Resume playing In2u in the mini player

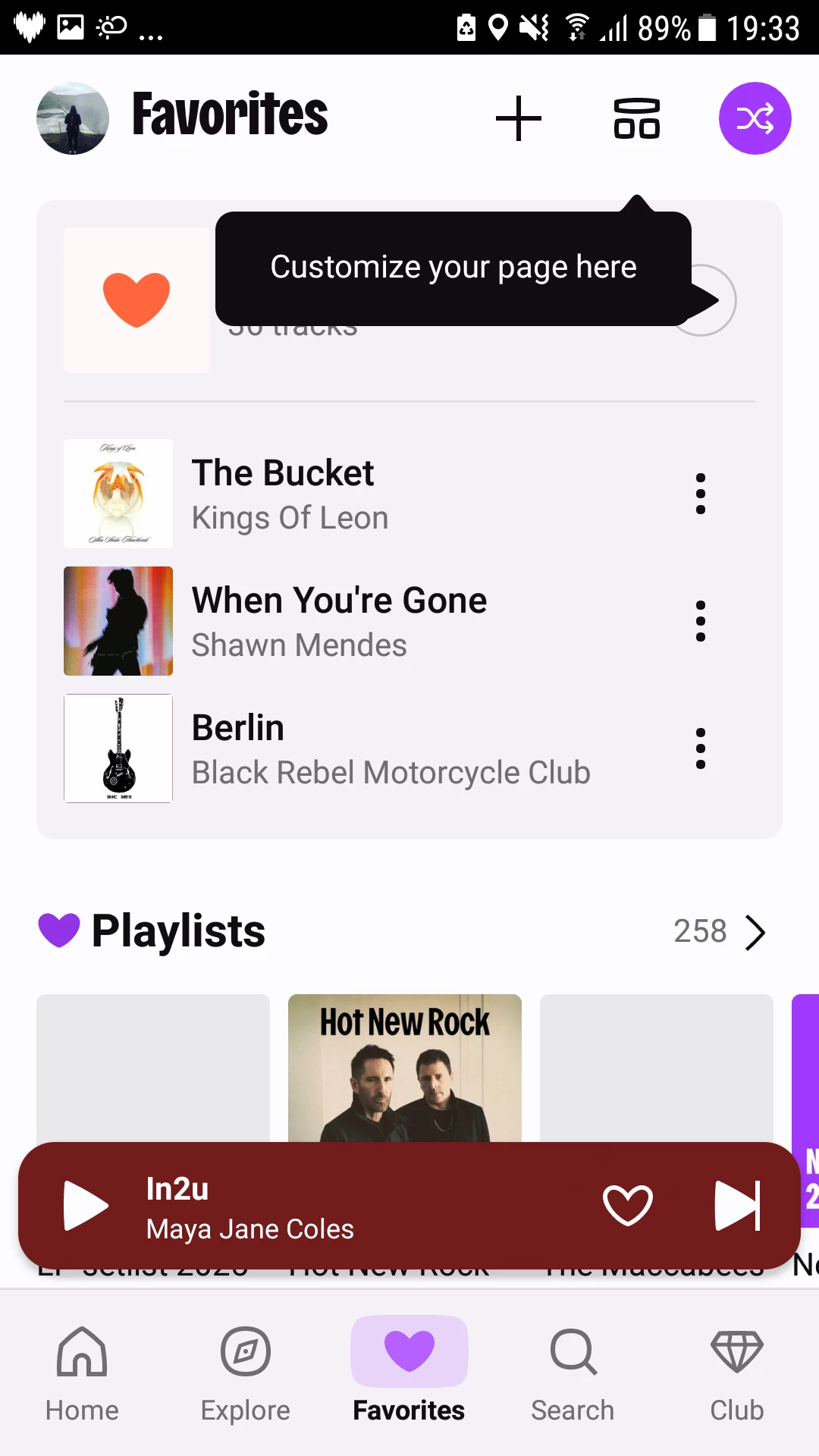(x=85, y=1205)
